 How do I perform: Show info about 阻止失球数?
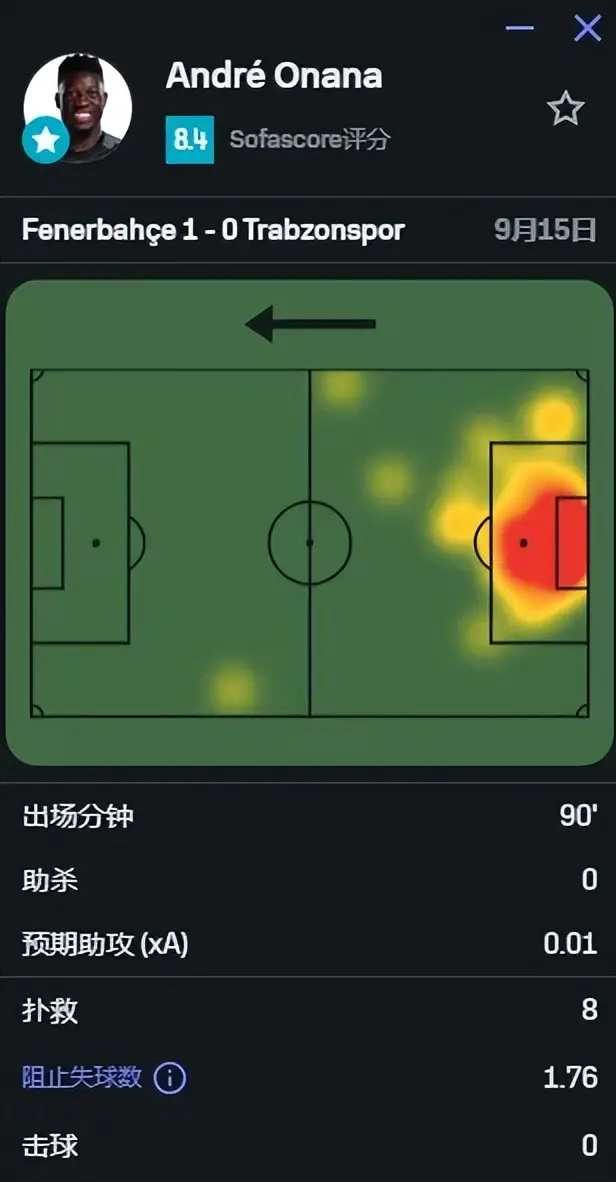[170, 1078]
